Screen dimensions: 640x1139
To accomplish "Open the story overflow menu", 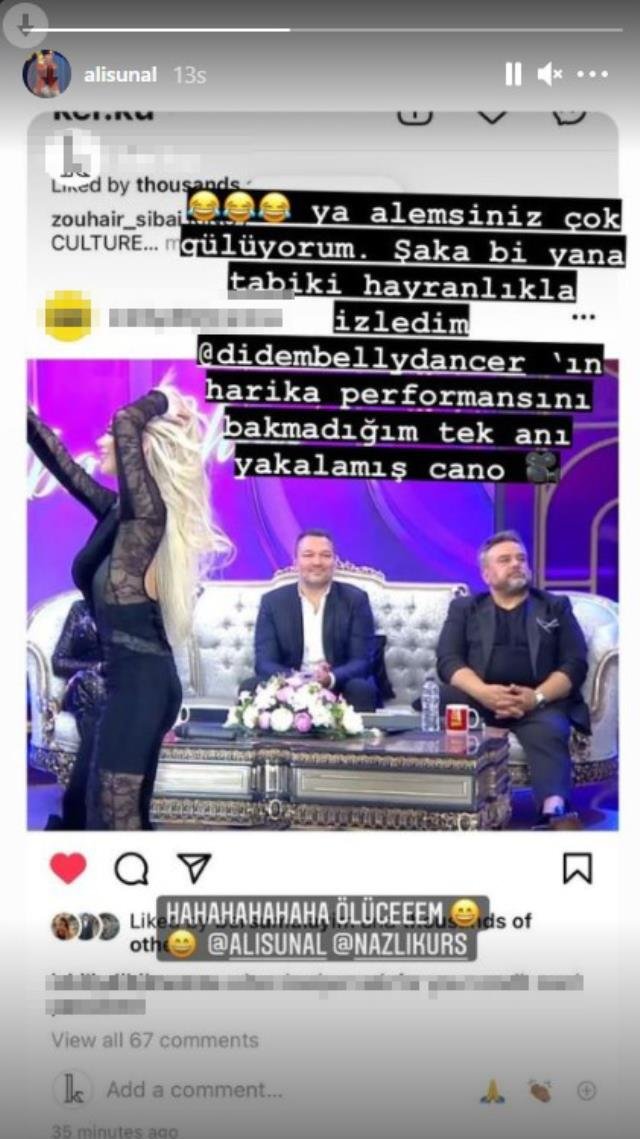I will point(593,74).
